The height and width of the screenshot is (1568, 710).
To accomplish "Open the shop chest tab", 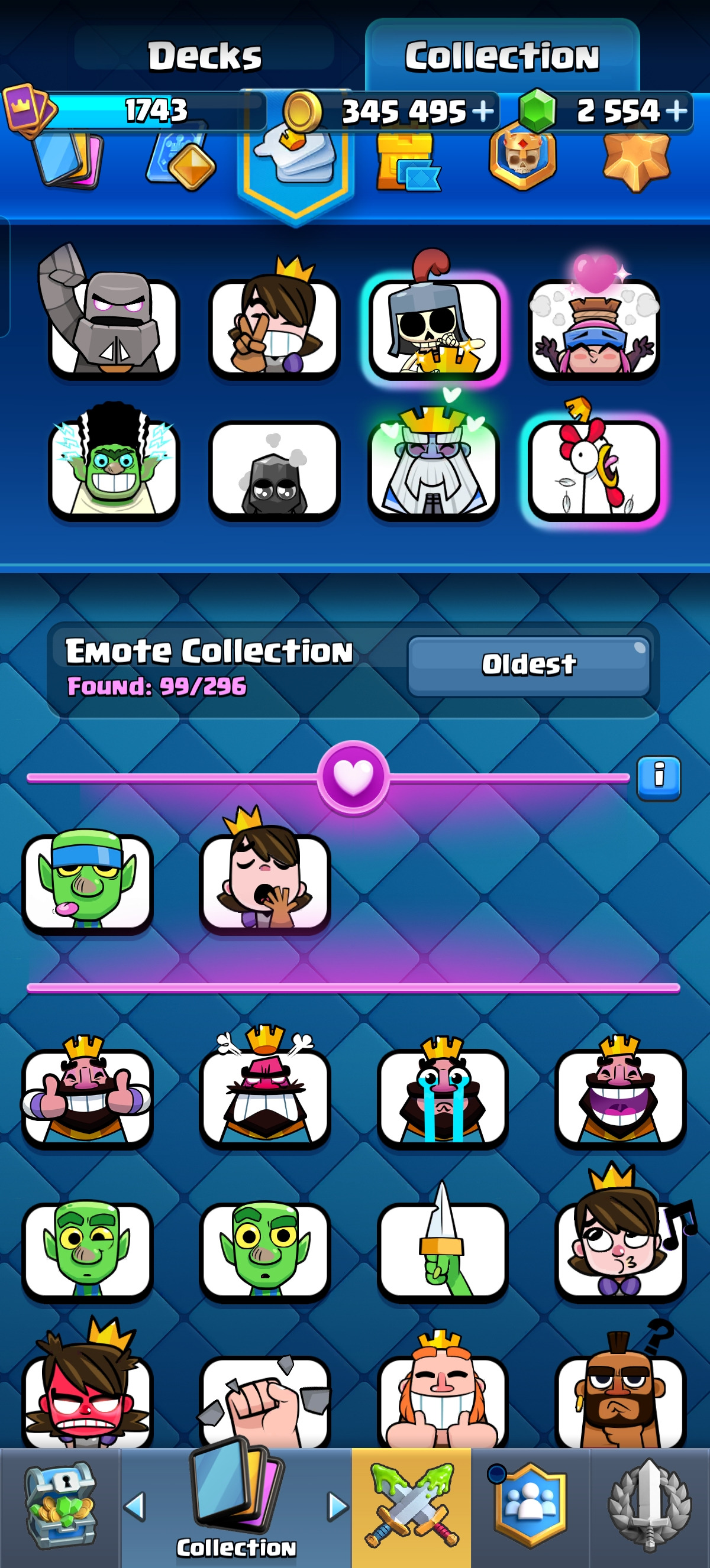I will point(60,1506).
